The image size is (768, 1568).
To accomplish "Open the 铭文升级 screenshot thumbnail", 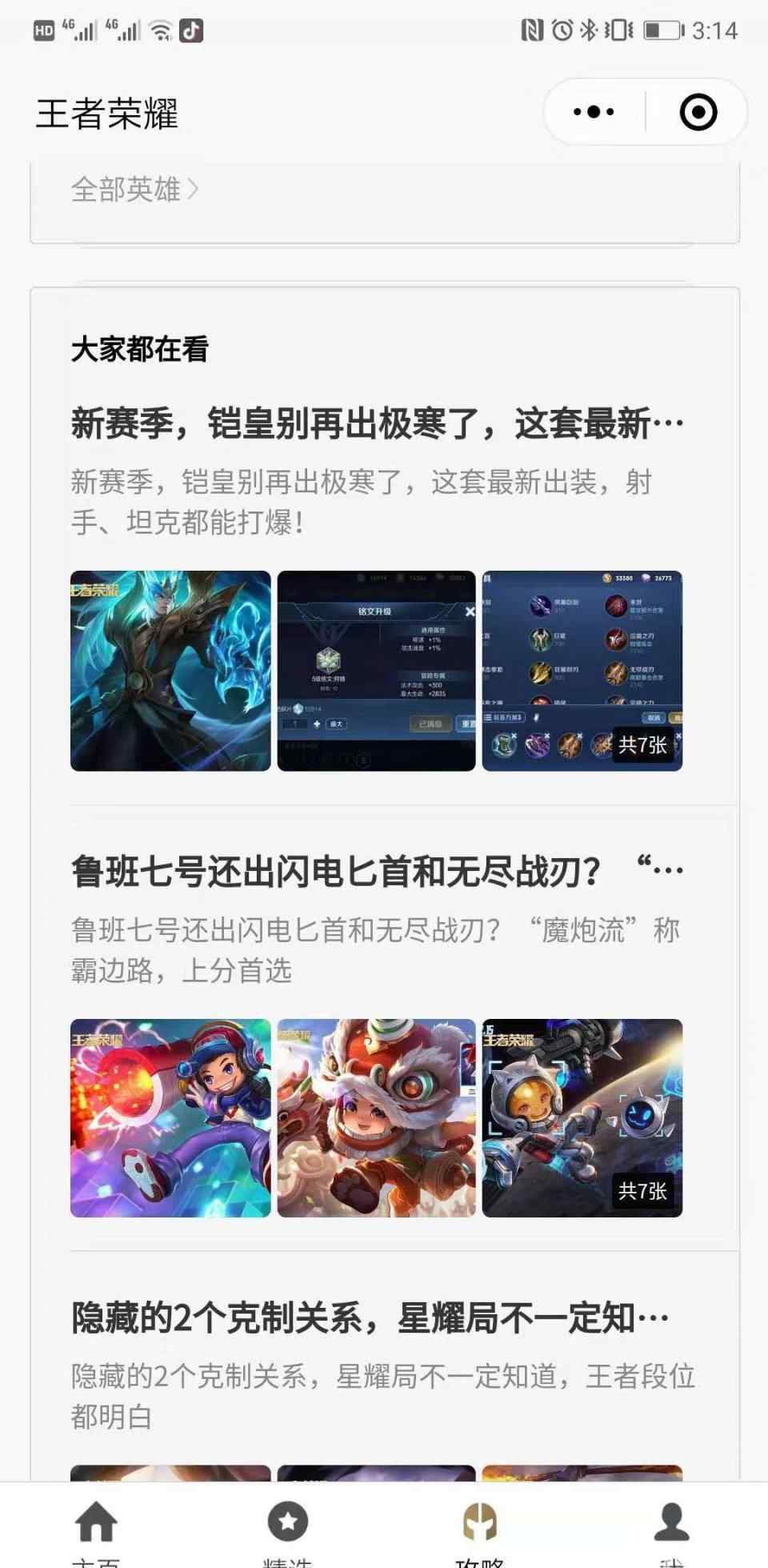I will [376, 671].
